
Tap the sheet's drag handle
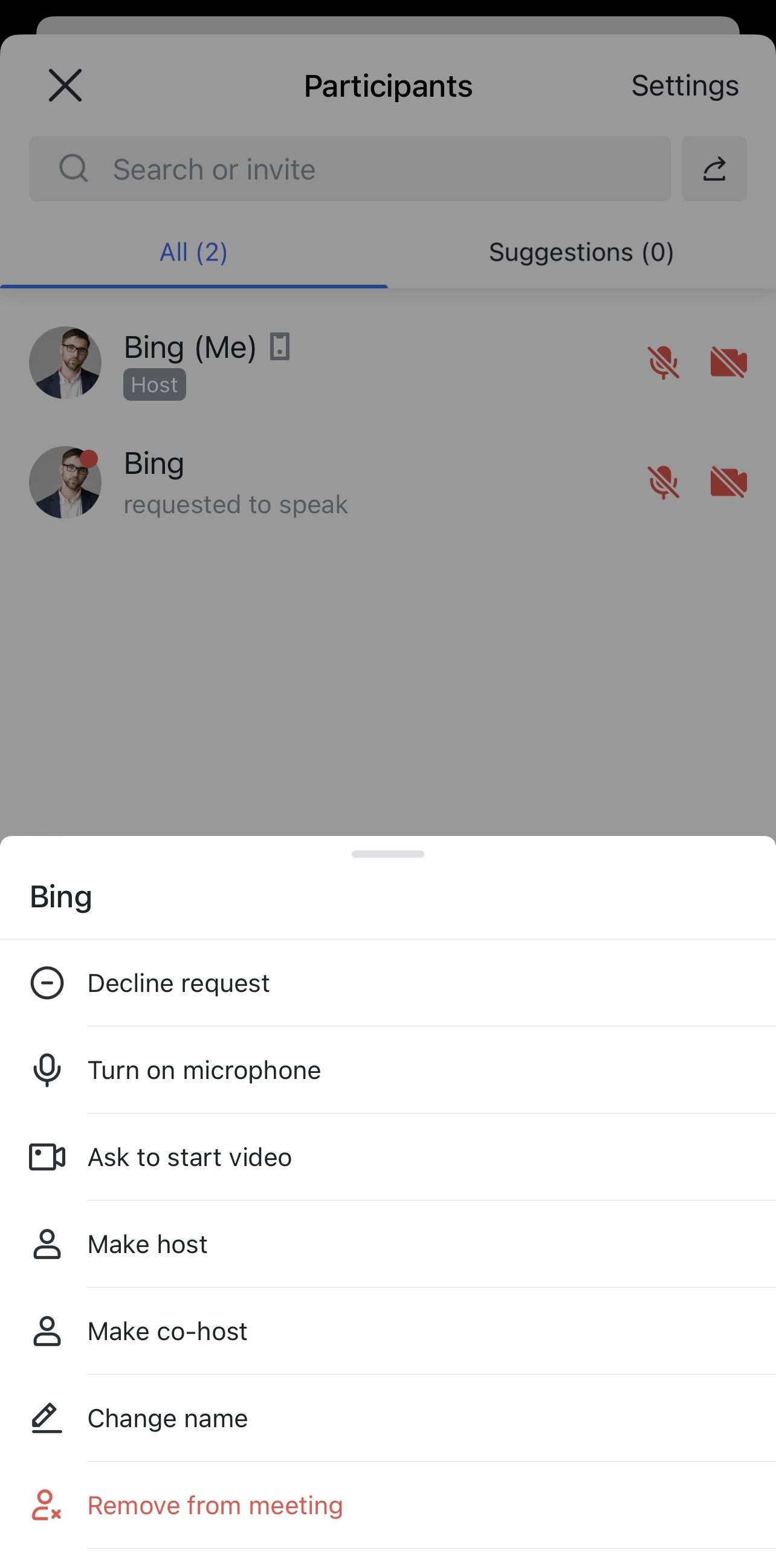click(387, 854)
